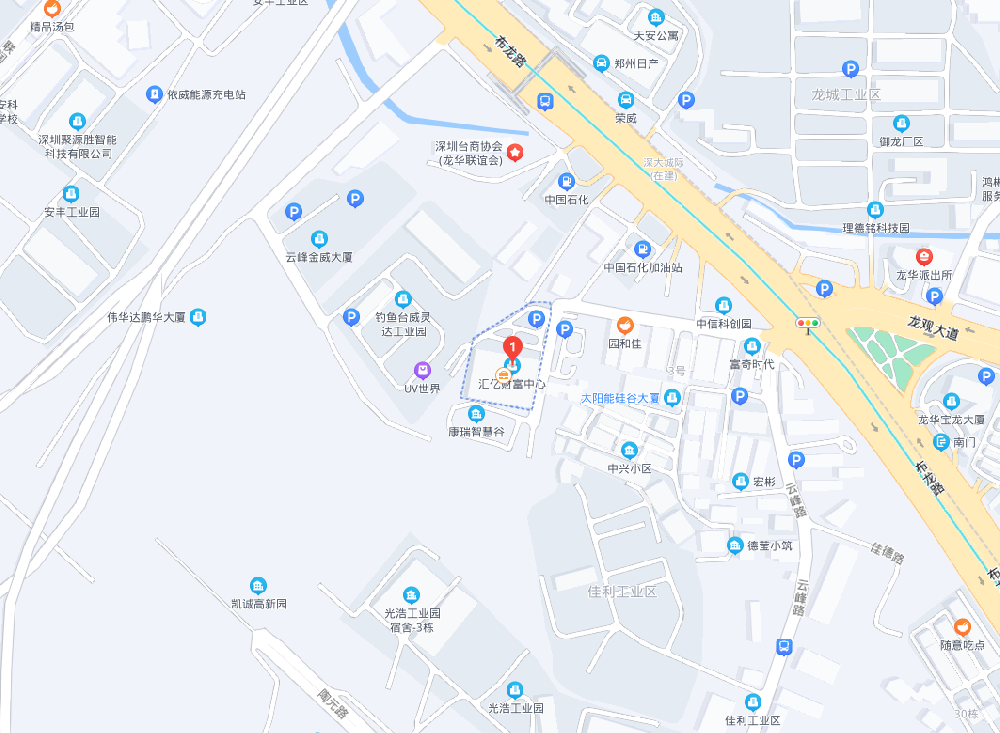Image resolution: width=1000 pixels, height=733 pixels.
Task: Select the 深圳台商协会 marker
Action: [515, 152]
